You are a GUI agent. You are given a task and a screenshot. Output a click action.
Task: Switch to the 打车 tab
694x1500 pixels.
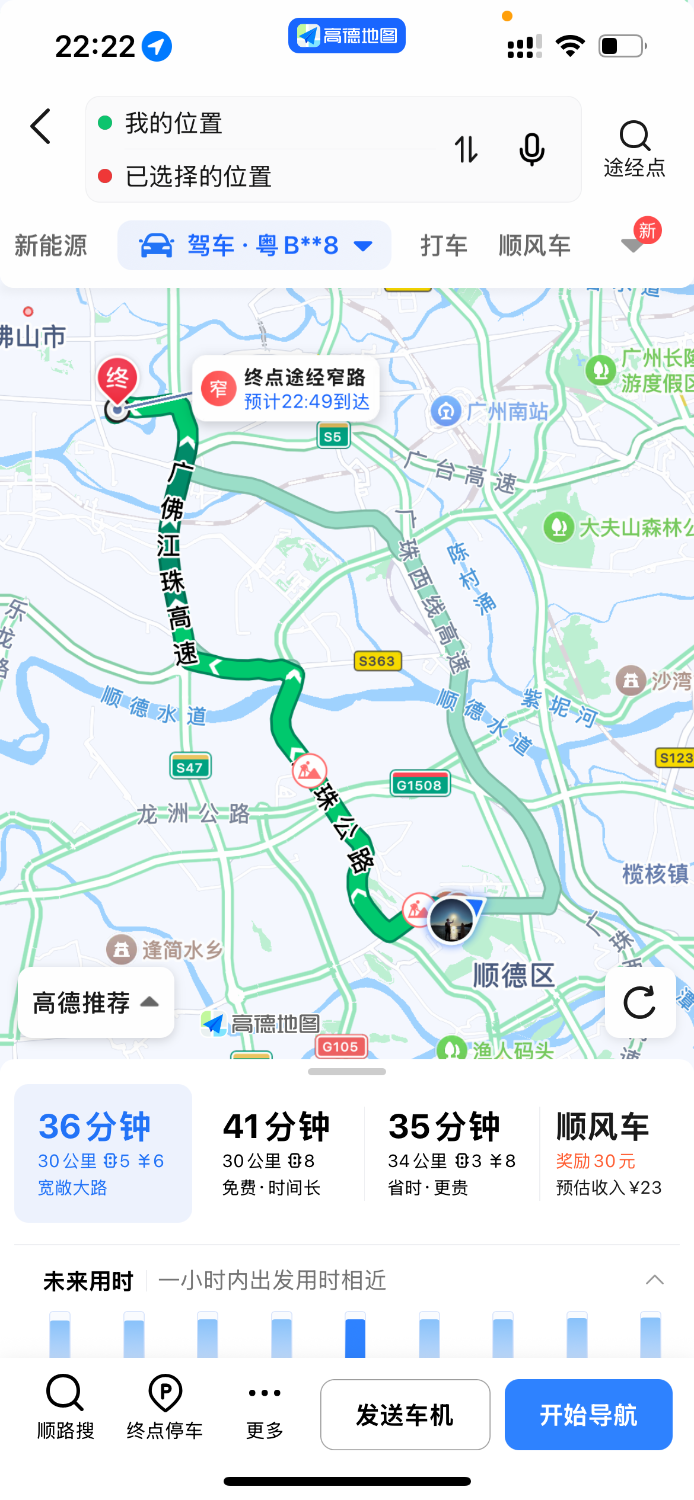point(444,246)
